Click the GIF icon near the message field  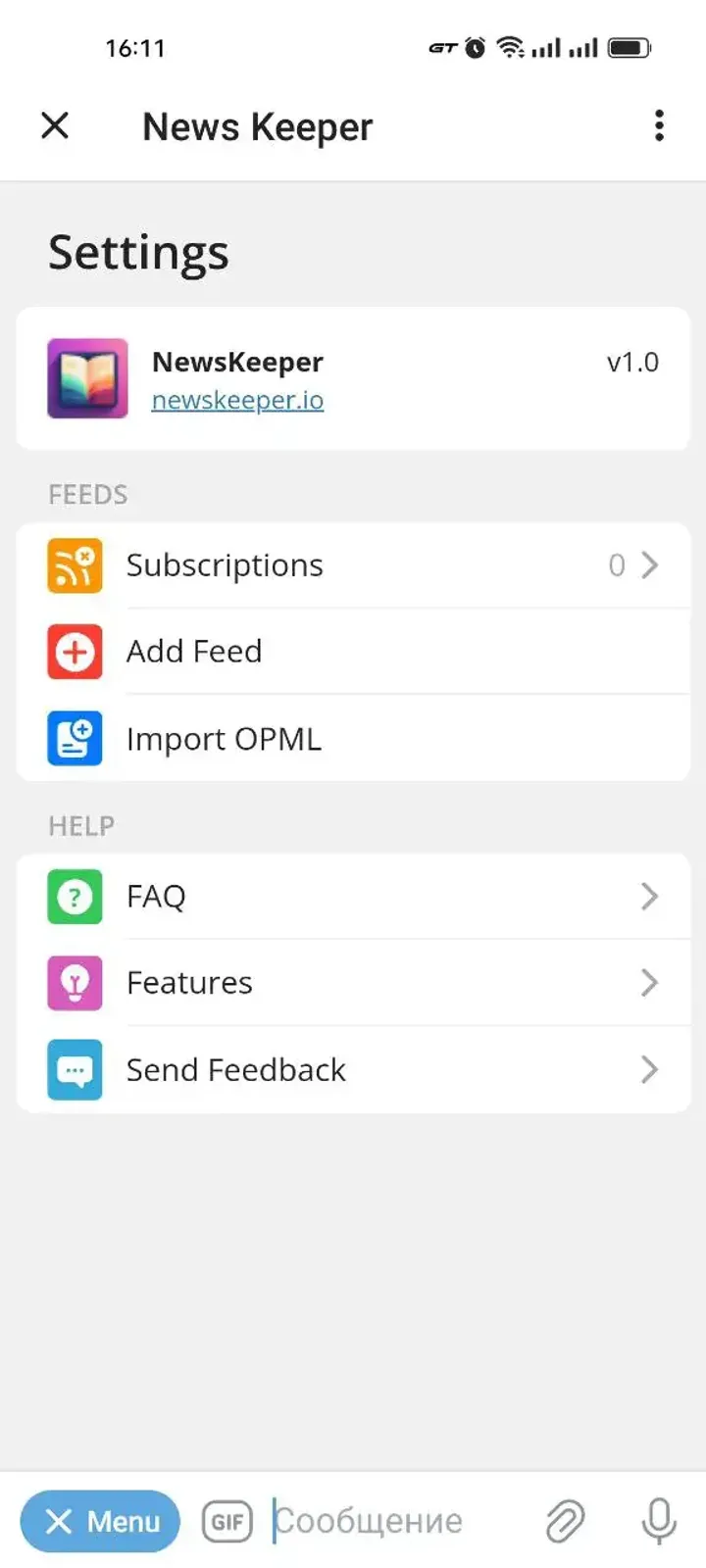coord(227,1520)
